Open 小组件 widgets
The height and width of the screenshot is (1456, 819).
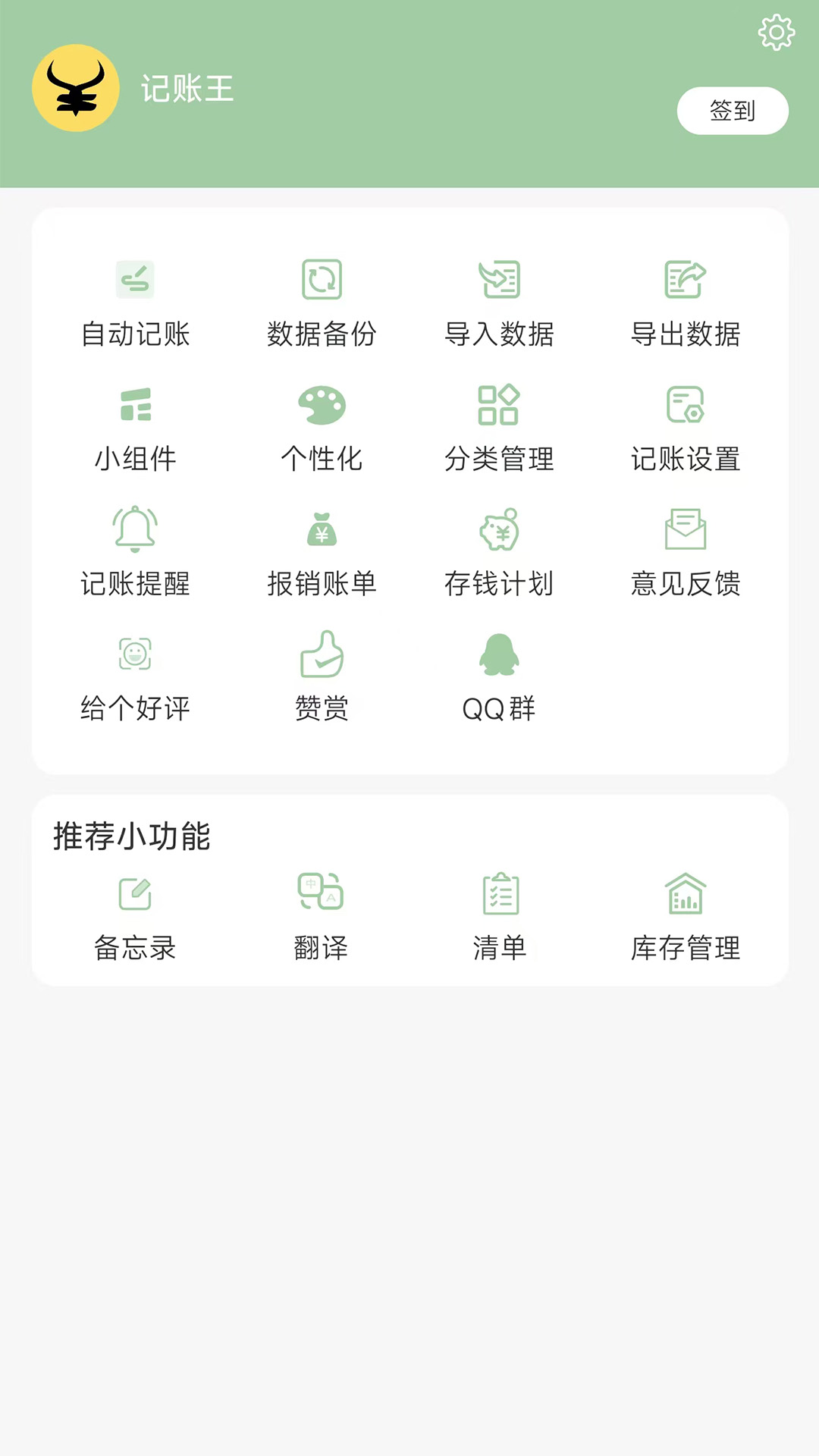point(136,428)
